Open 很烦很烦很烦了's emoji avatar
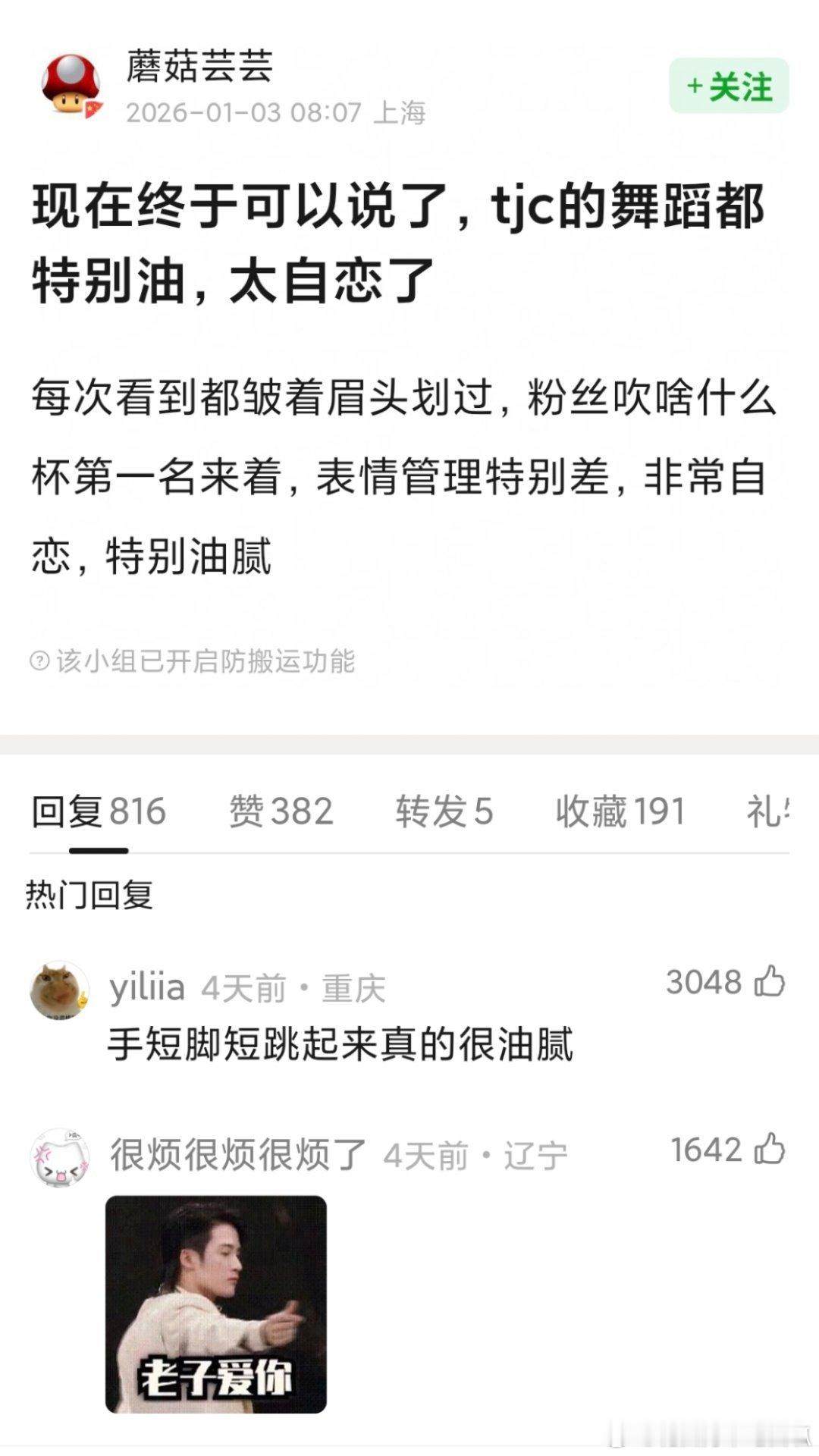 (x=61, y=1154)
